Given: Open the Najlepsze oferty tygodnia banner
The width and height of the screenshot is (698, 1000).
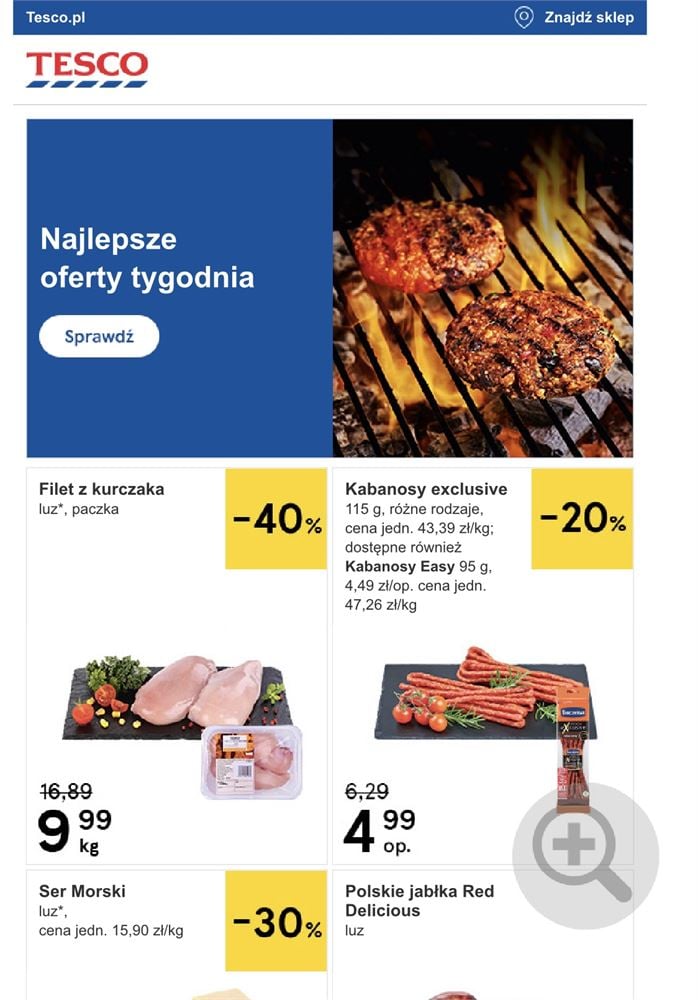Looking at the screenshot, I should tap(480, 287).
